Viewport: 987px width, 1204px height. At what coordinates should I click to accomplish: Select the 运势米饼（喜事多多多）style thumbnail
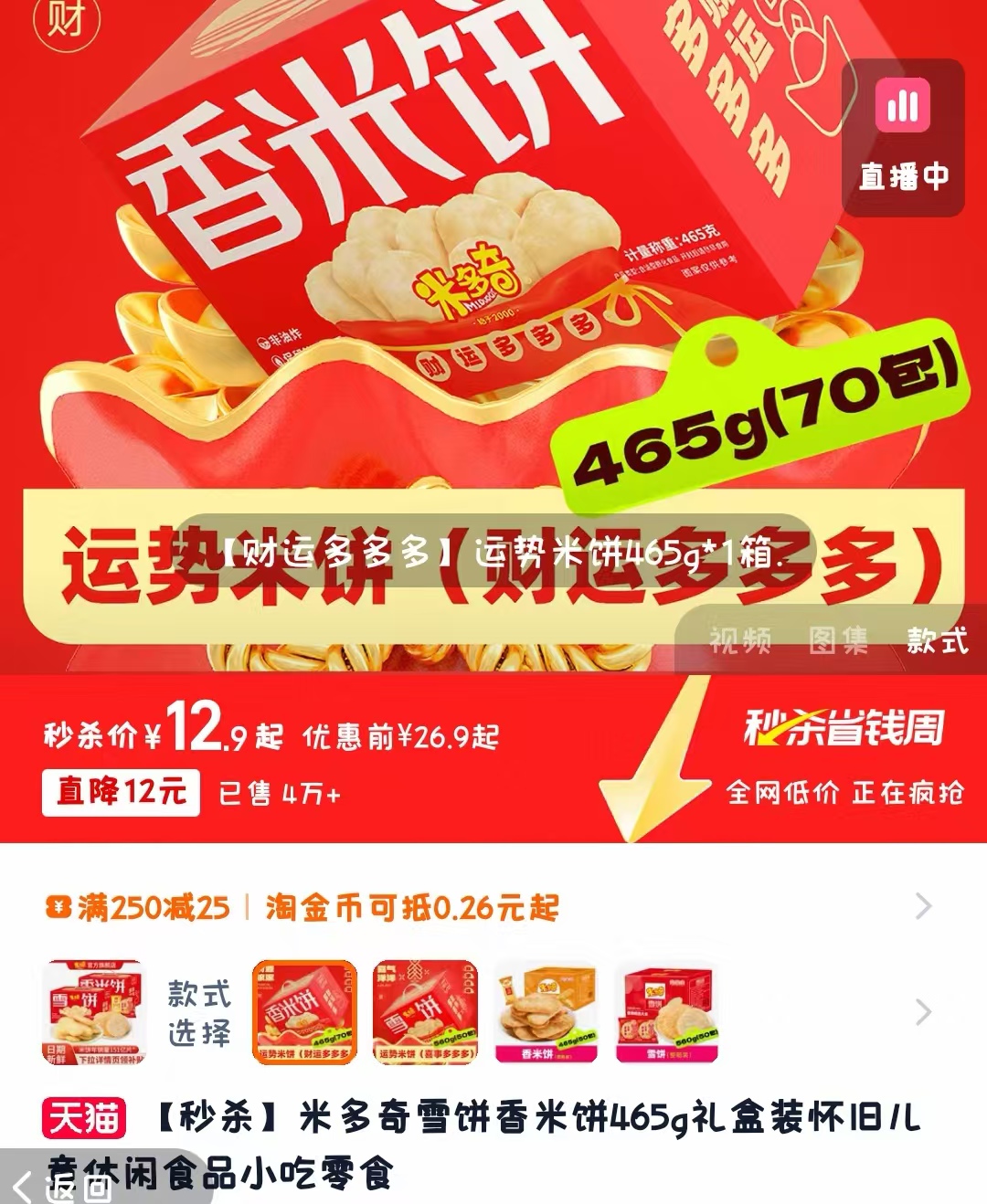pyautogui.click(x=425, y=1012)
